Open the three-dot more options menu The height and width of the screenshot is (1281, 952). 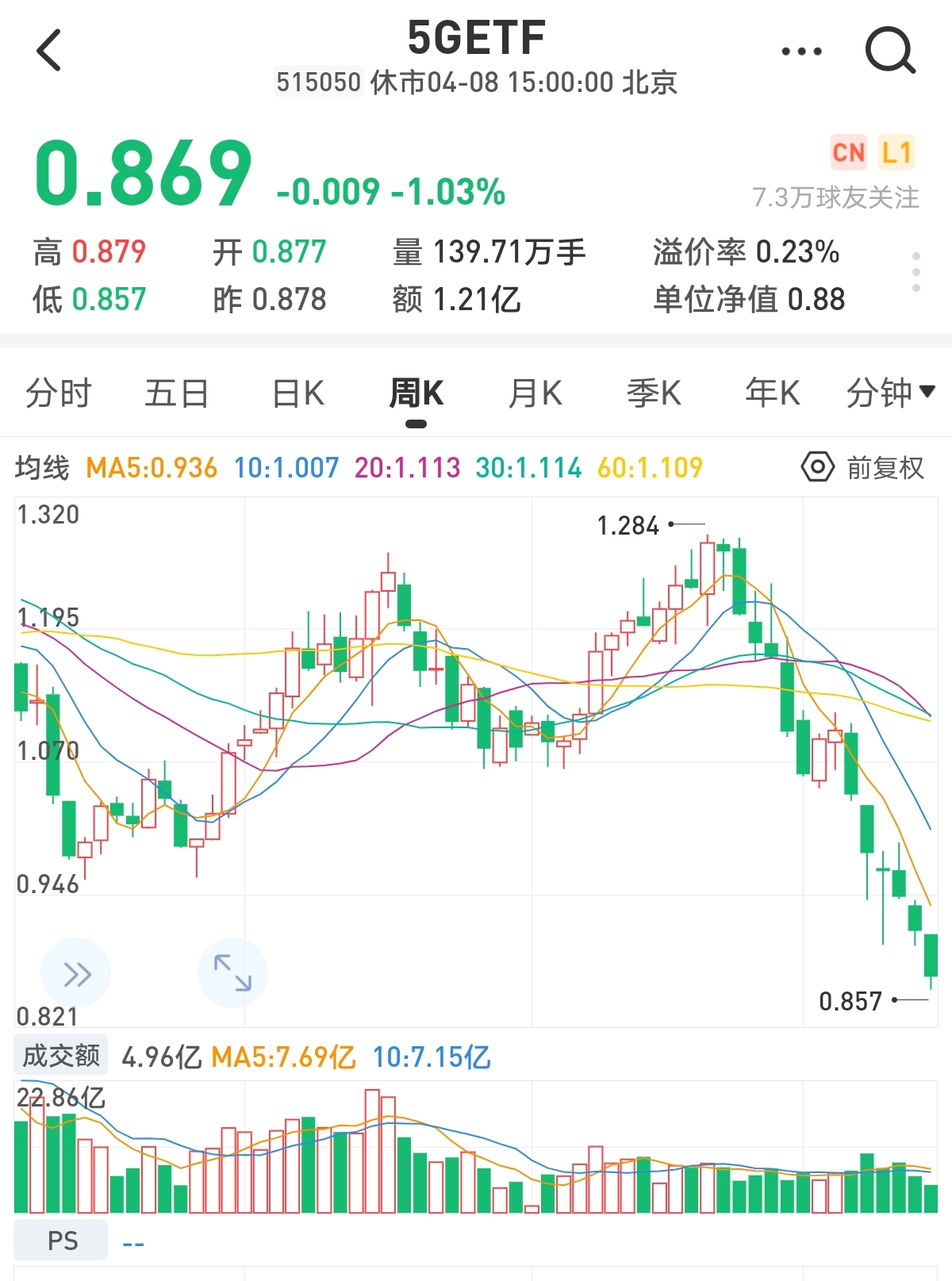pos(801,52)
